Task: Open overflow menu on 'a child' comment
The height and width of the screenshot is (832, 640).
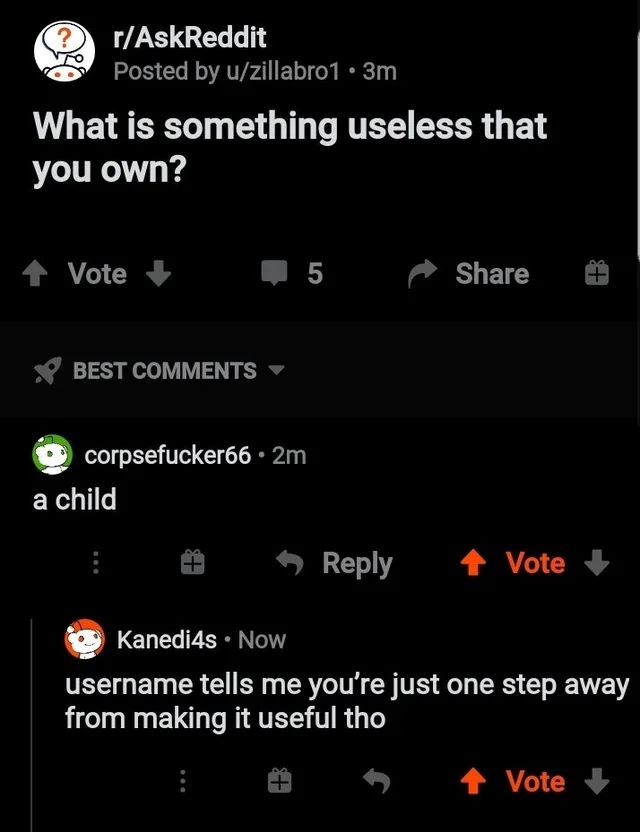Action: click(x=96, y=564)
